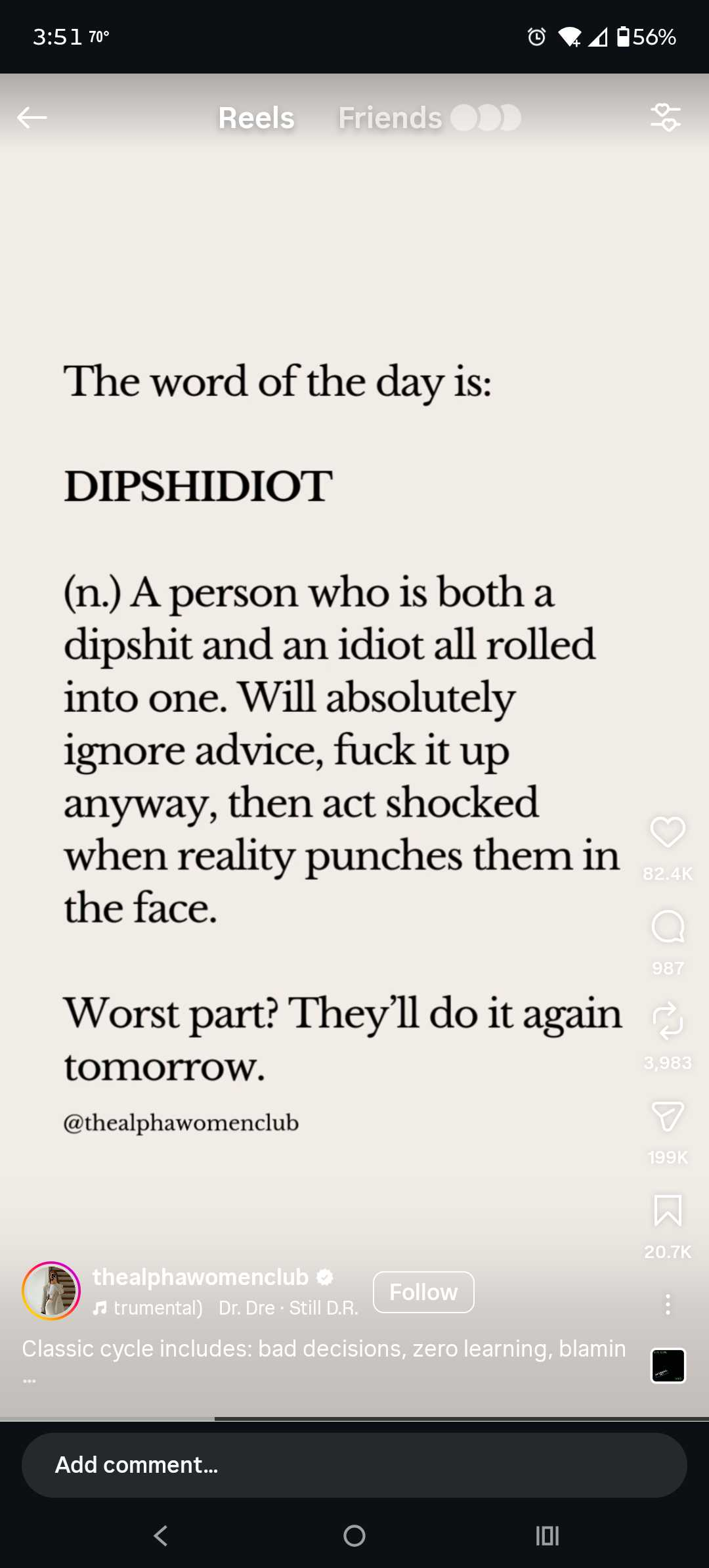The height and width of the screenshot is (1568, 709).
Task: Follow thealphawomenclub
Action: [423, 1292]
